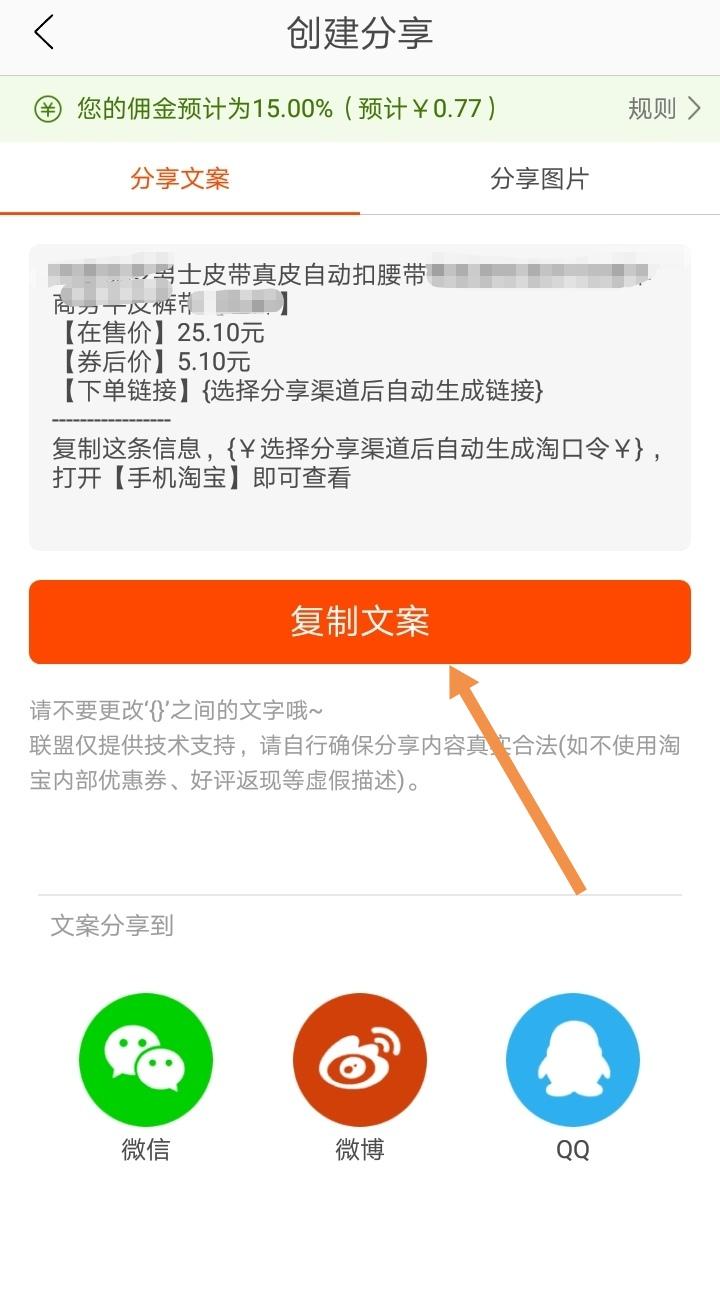Tap the red Weibo eye logo
This screenshot has height=1294, width=720.
[x=358, y=1058]
